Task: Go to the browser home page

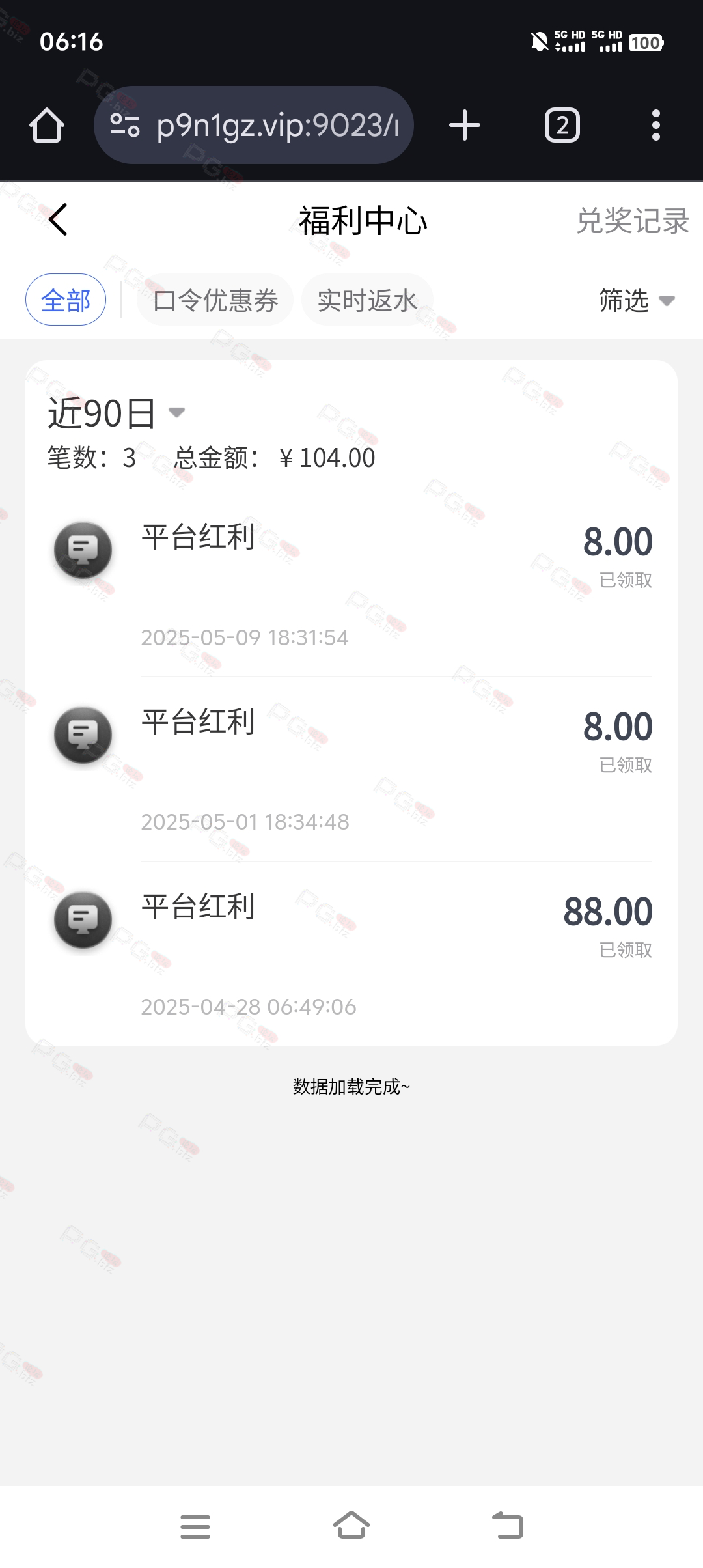Action: 47,125
